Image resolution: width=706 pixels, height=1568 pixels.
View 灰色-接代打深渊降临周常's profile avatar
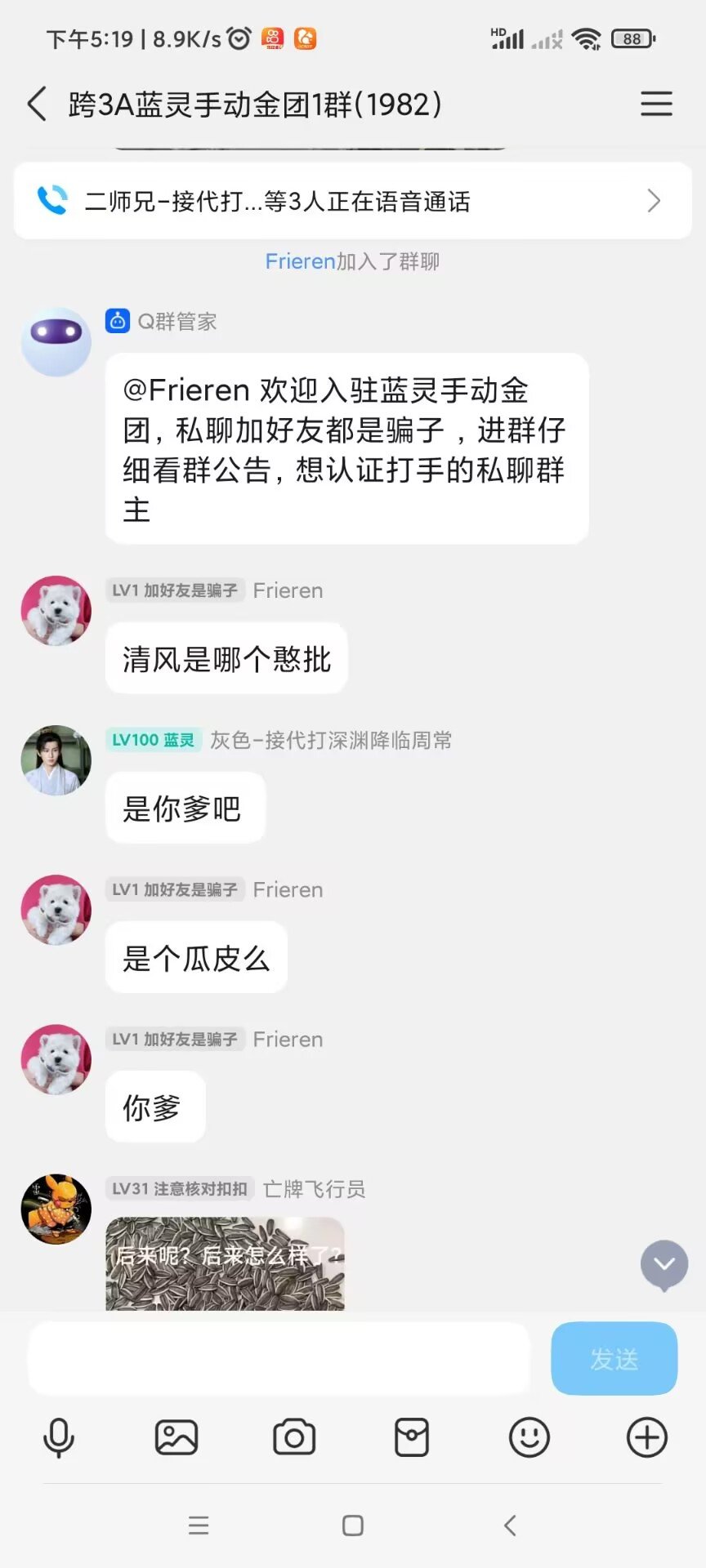point(56,760)
